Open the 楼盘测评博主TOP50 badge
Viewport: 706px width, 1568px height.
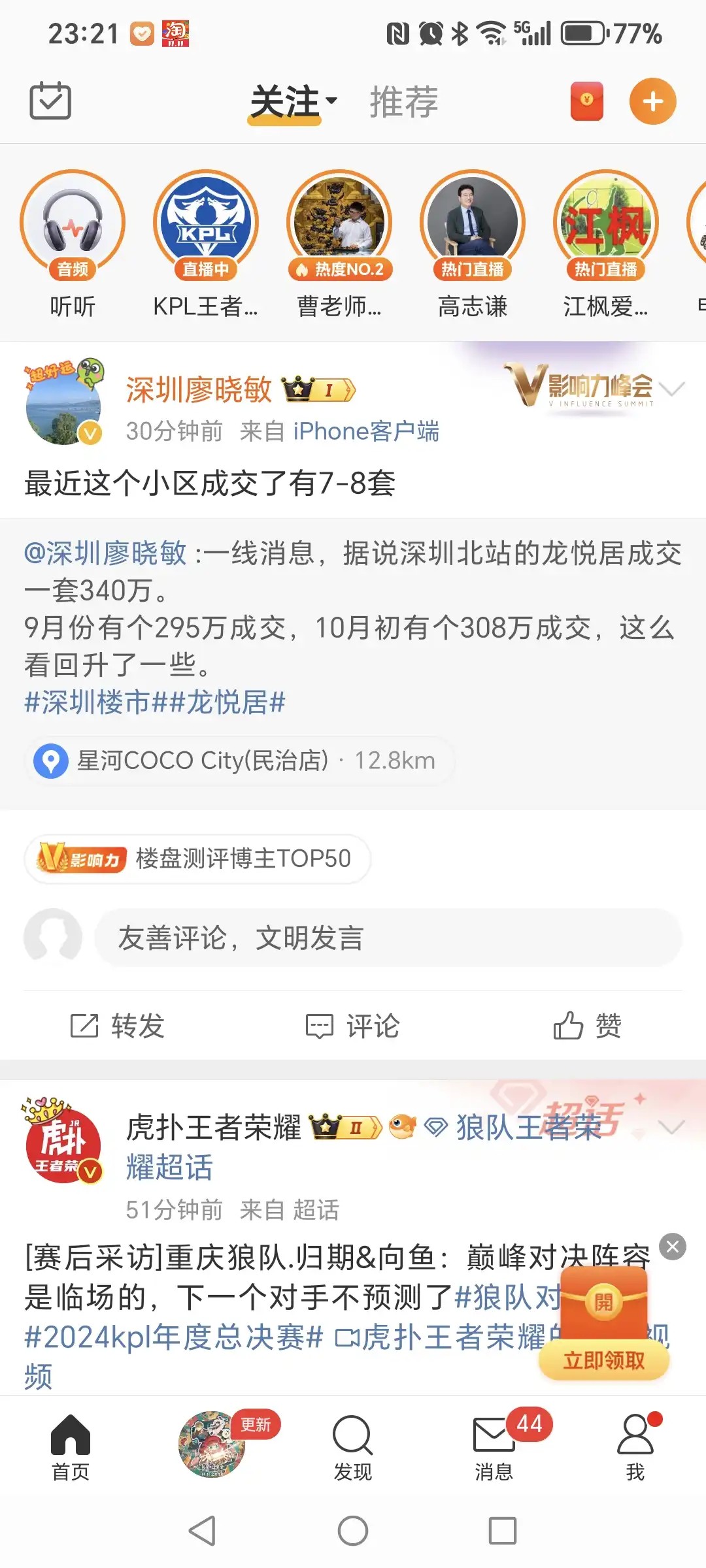coord(197,858)
